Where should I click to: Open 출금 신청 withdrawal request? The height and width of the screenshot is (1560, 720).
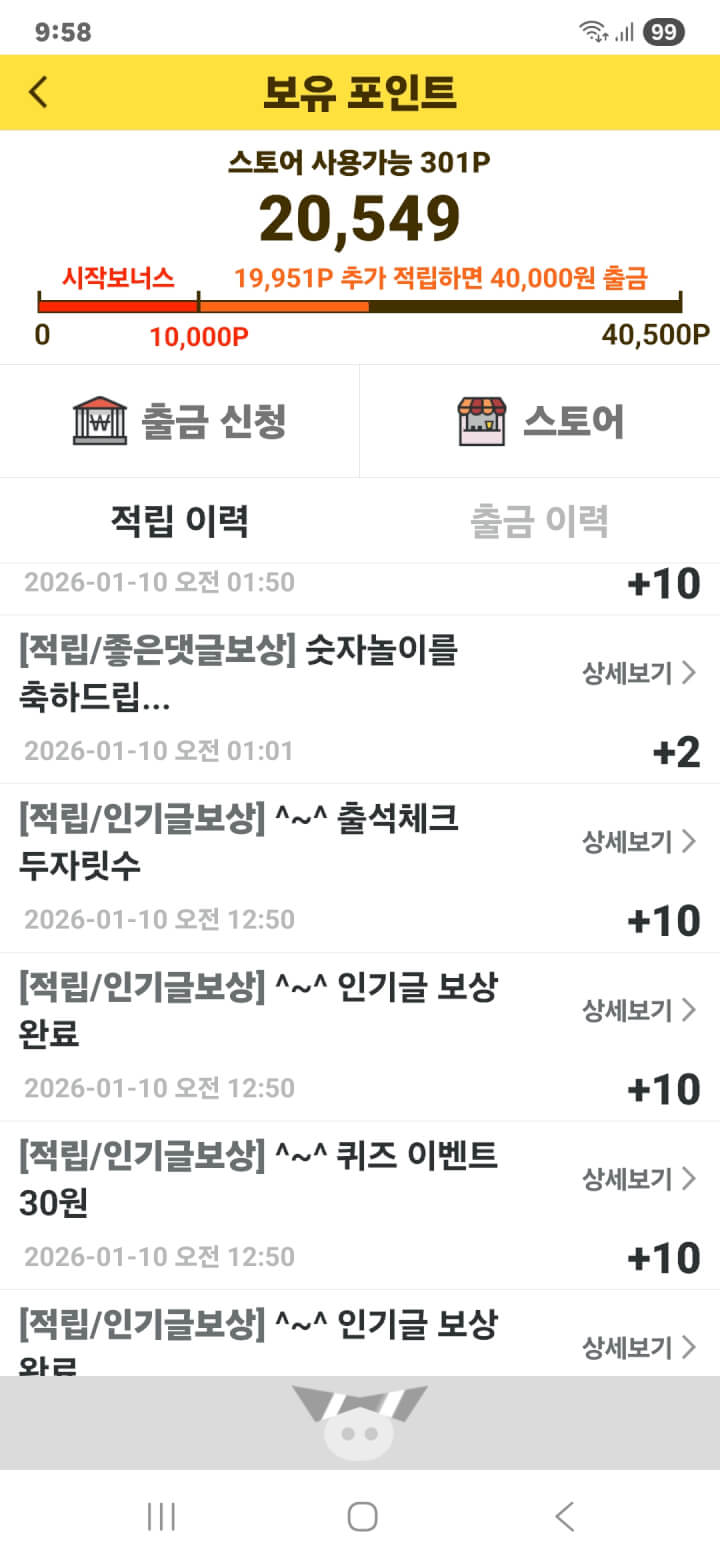180,421
